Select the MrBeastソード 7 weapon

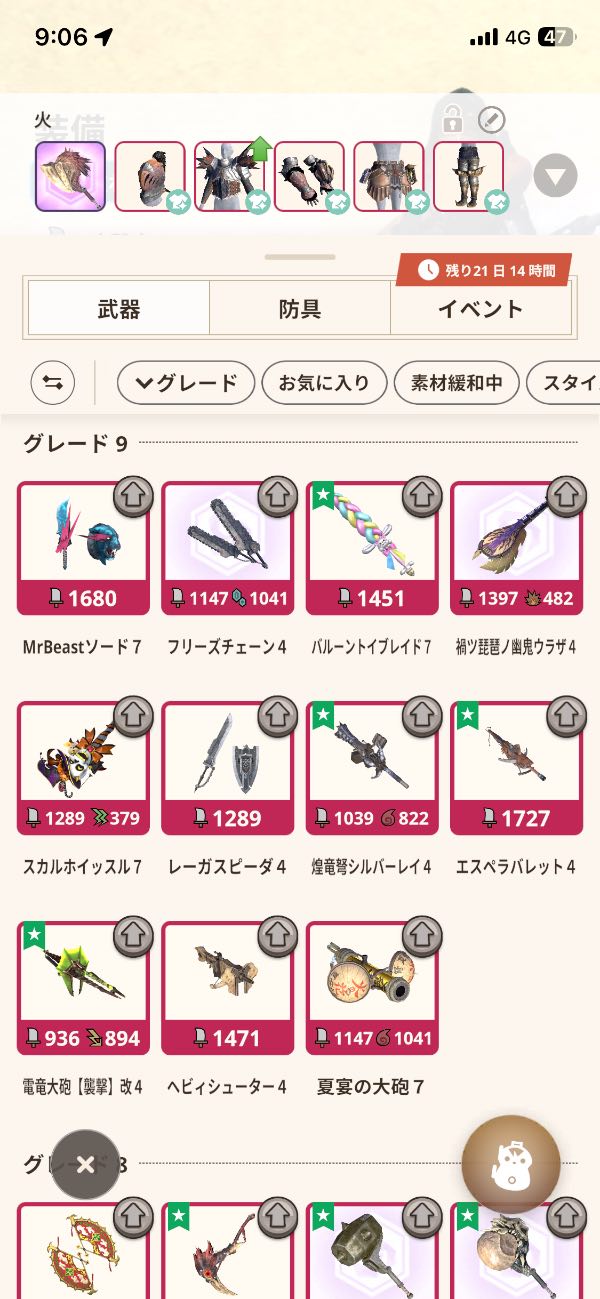click(83, 548)
